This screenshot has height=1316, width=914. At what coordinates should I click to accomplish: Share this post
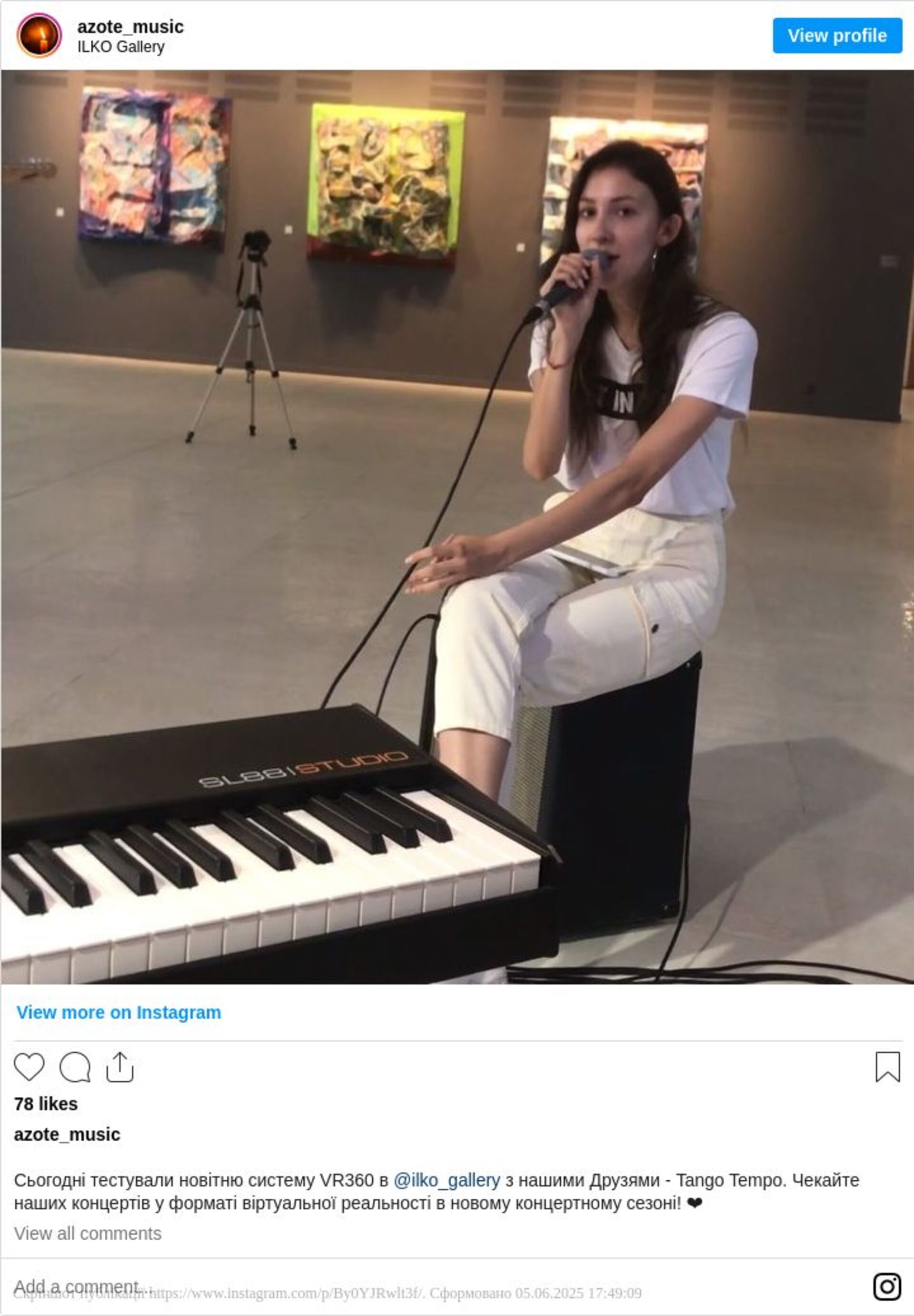pyautogui.click(x=119, y=1067)
